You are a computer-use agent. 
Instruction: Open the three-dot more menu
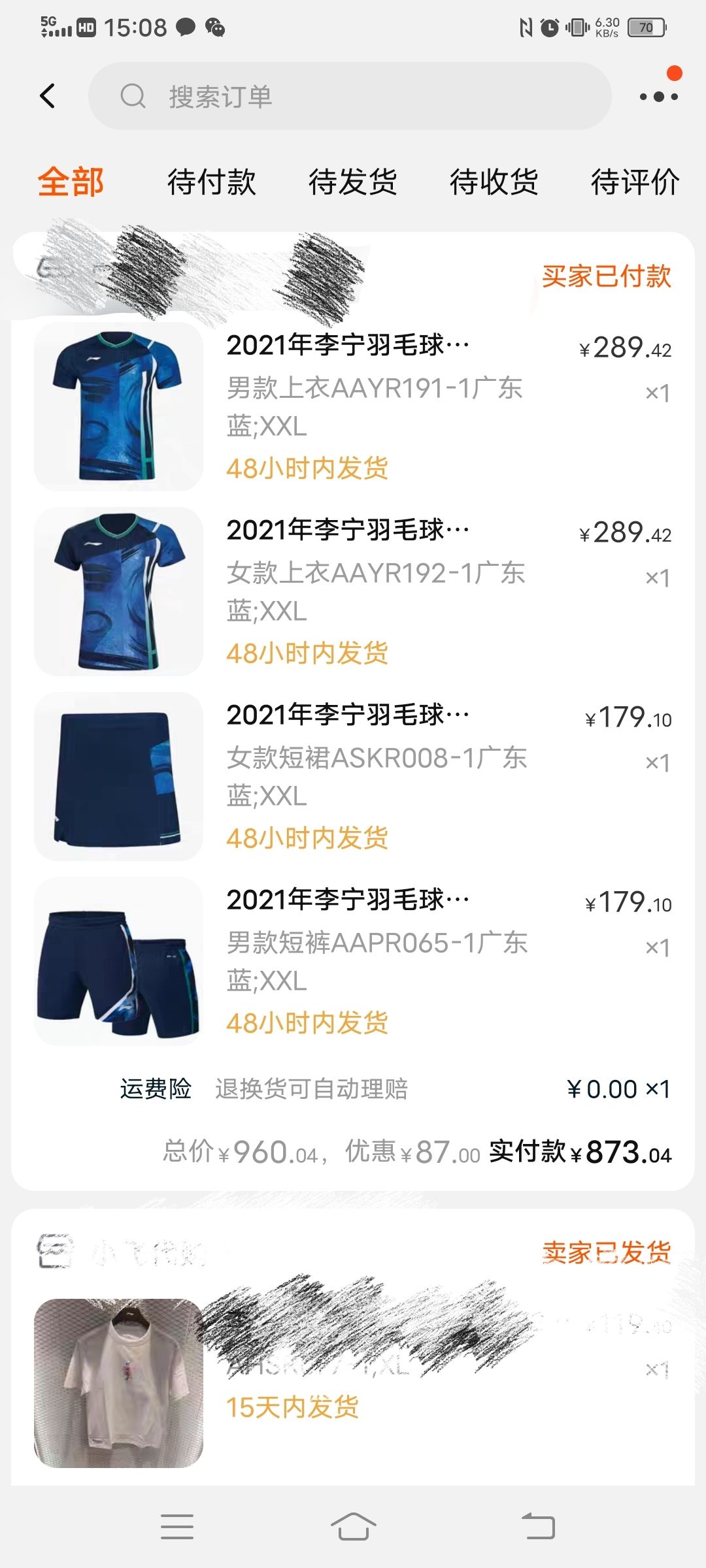click(658, 97)
